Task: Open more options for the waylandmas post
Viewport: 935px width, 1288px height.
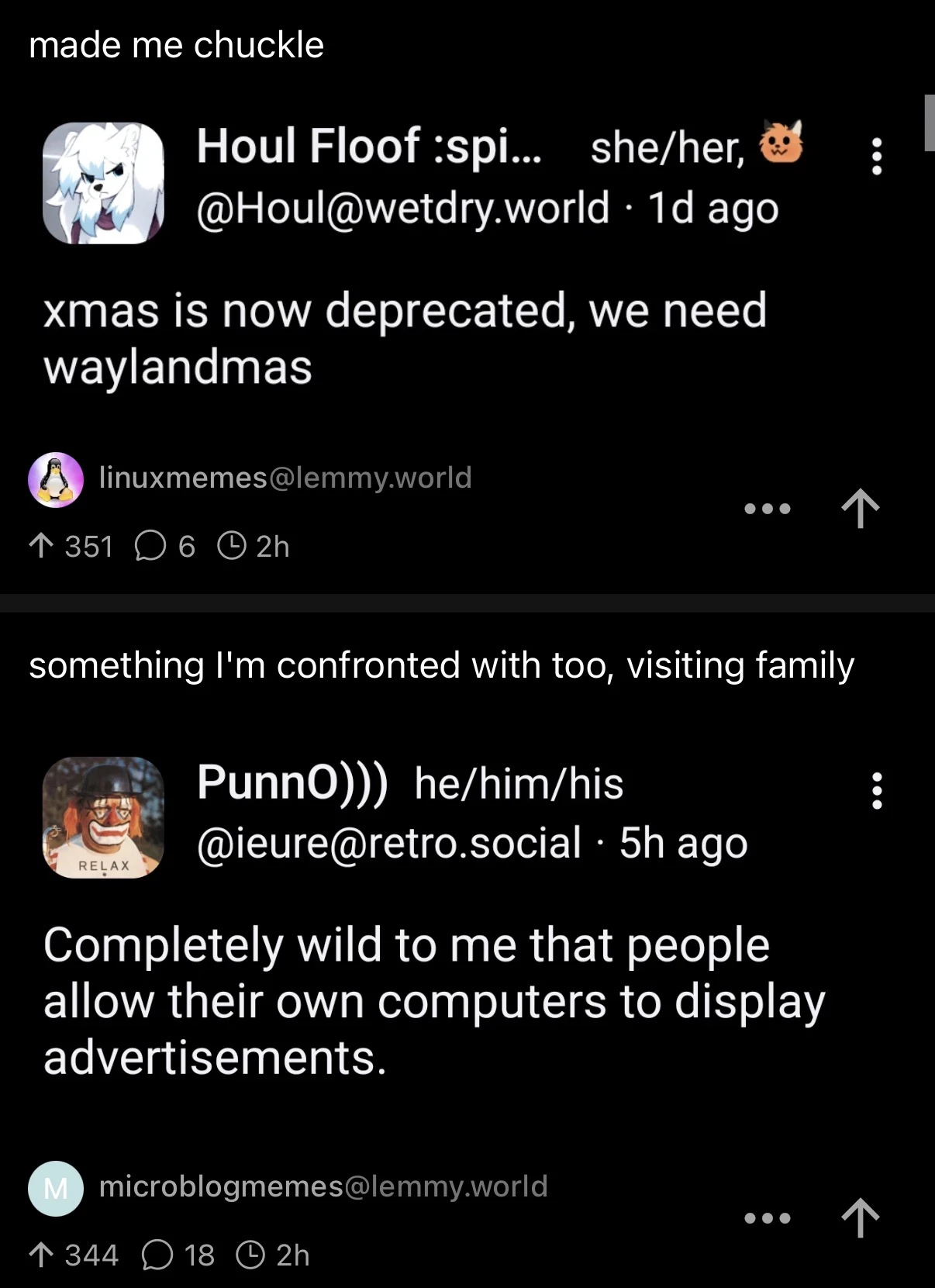Action: 767,509
